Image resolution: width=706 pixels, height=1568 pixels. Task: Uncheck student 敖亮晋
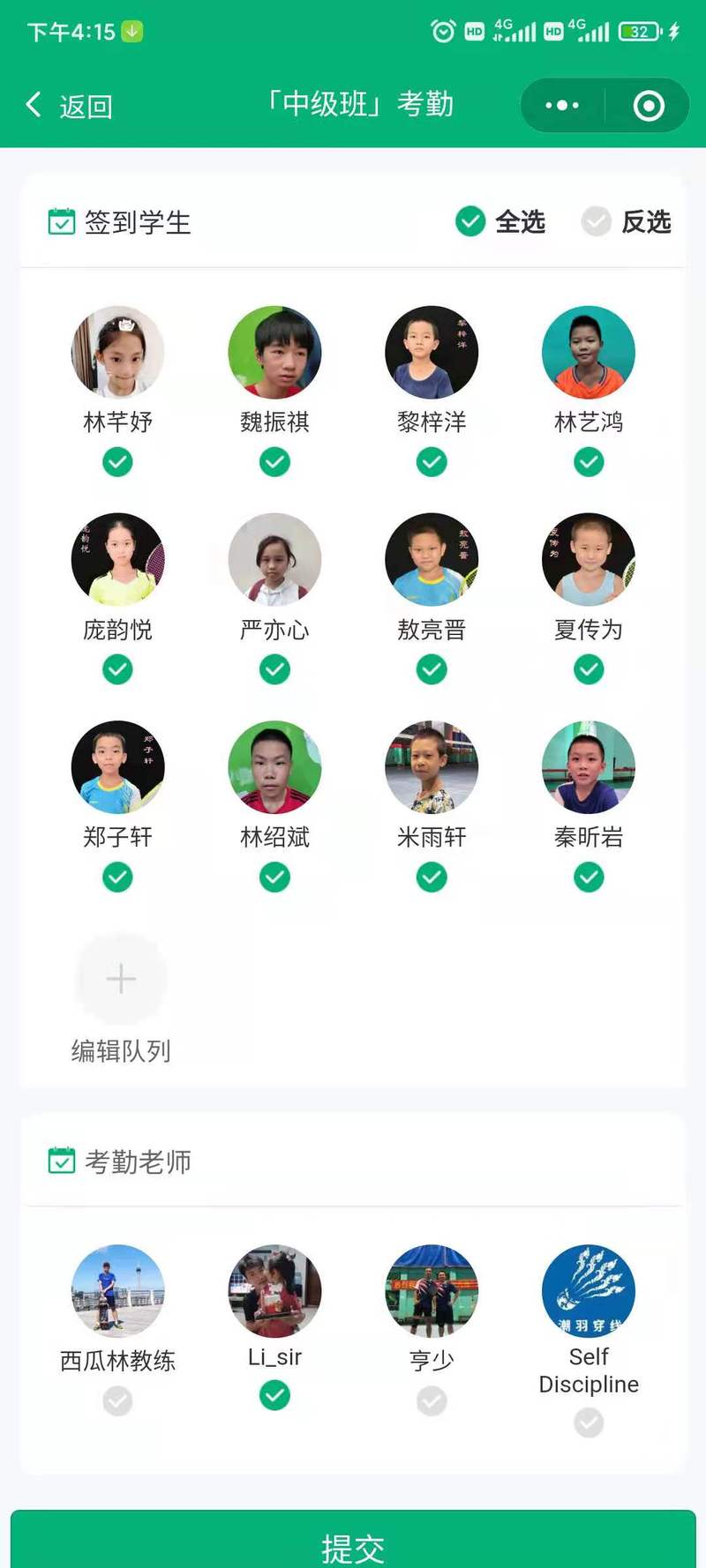pyautogui.click(x=432, y=669)
